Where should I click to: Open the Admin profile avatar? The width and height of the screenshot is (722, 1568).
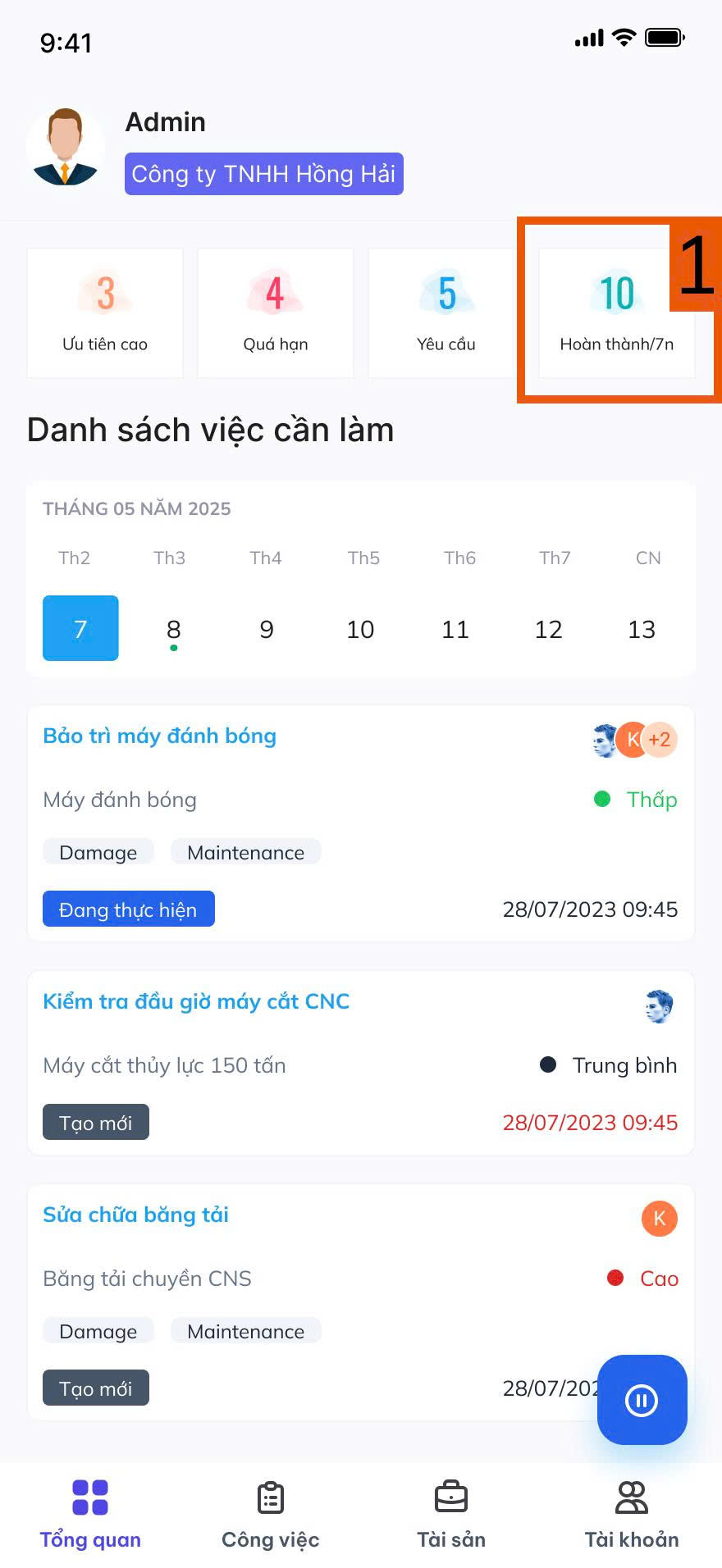click(x=66, y=148)
